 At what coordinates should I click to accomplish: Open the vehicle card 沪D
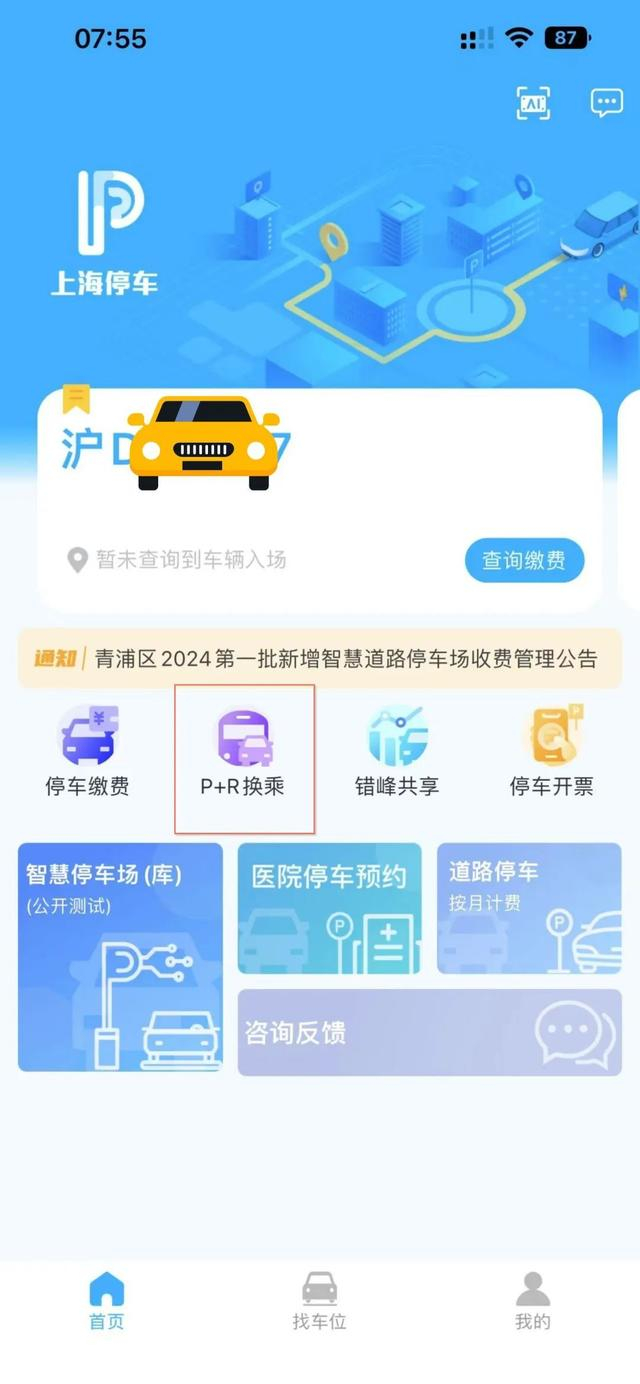320,500
